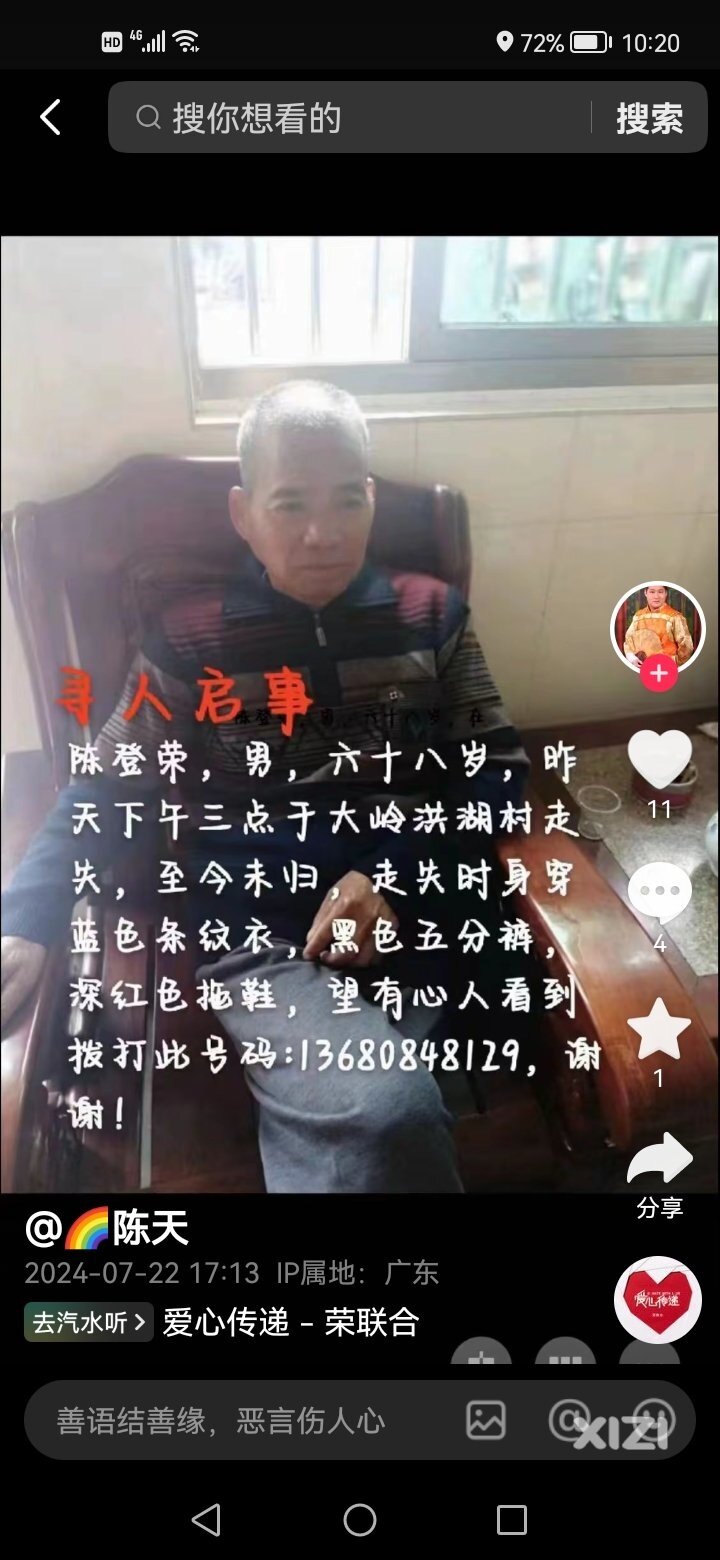
Task: Tap the 搜索 button
Action: (x=649, y=118)
